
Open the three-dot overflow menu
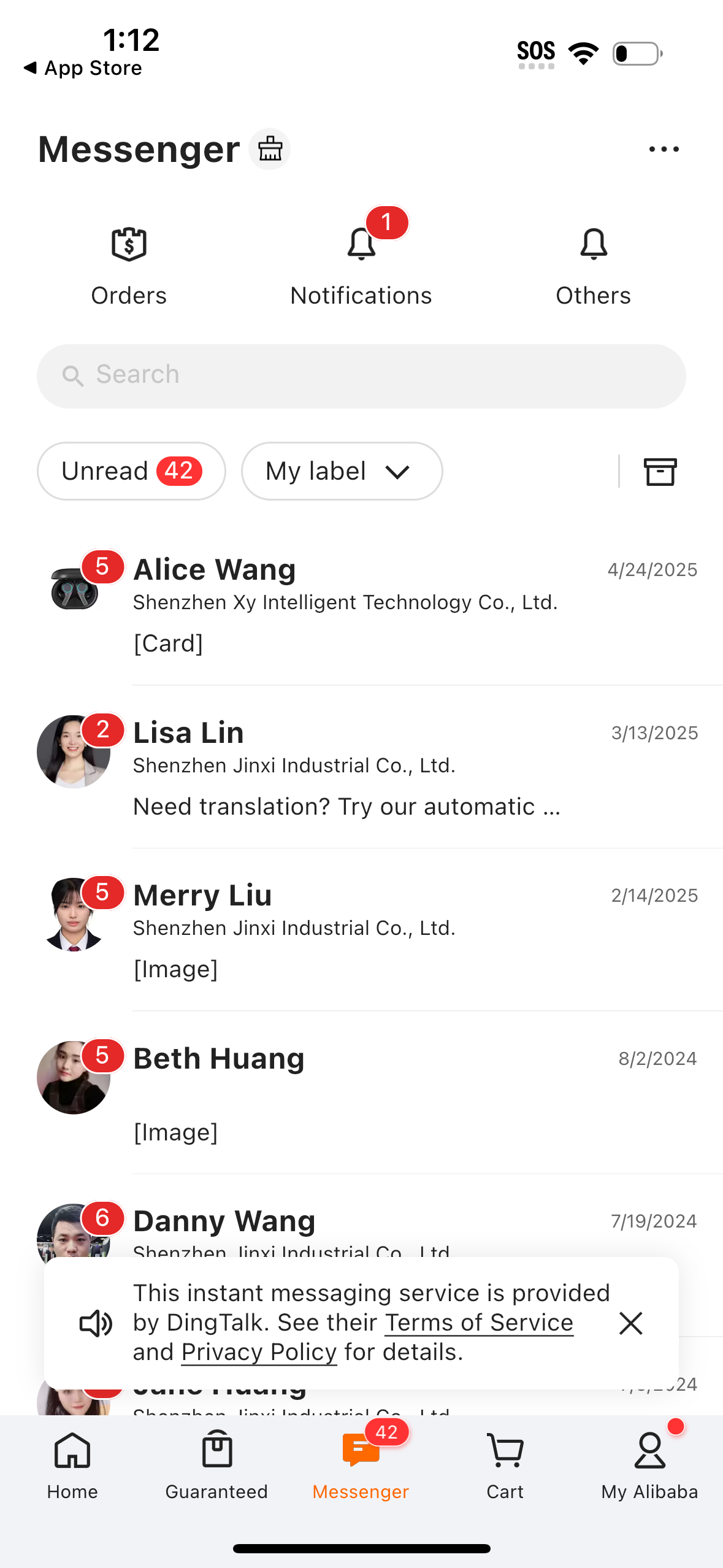(x=665, y=148)
